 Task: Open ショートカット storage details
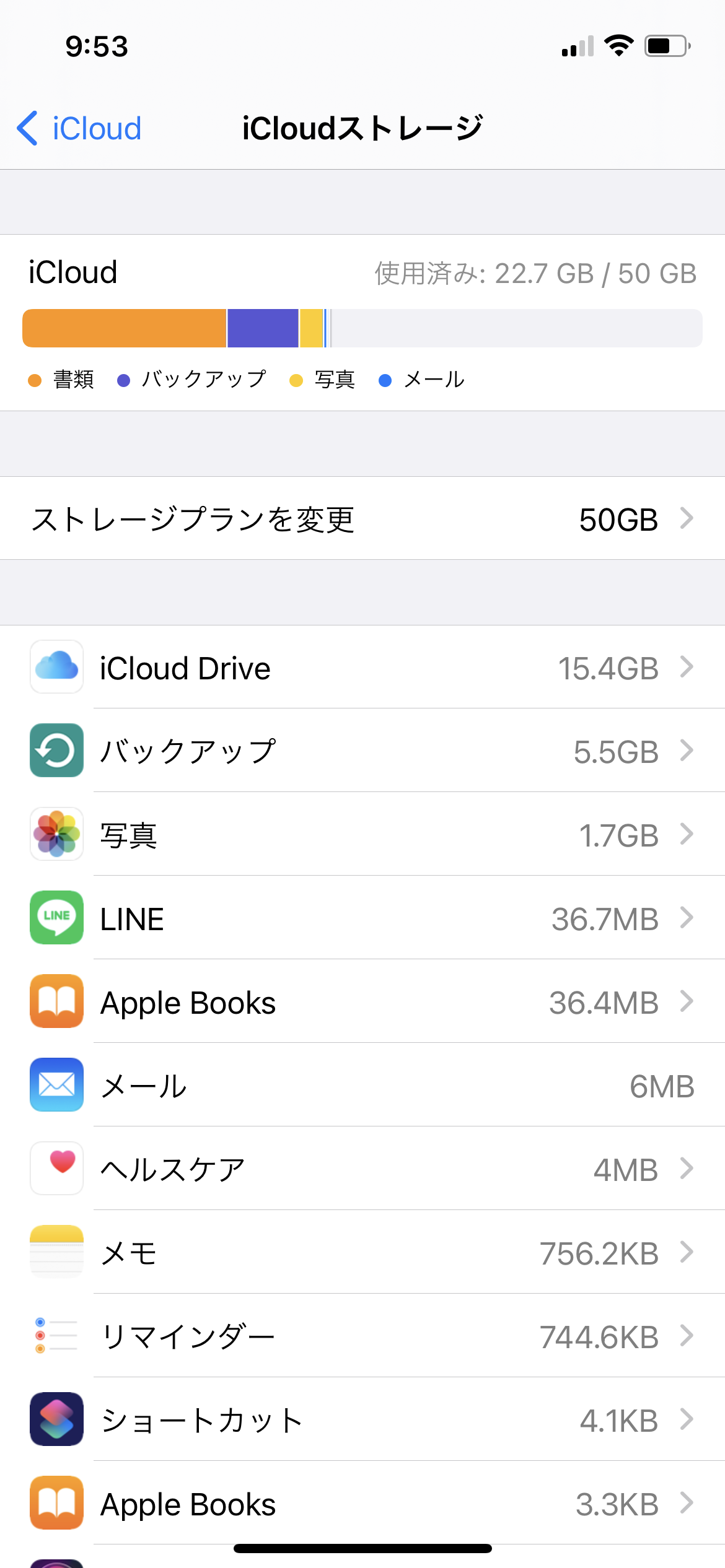coord(362,1420)
